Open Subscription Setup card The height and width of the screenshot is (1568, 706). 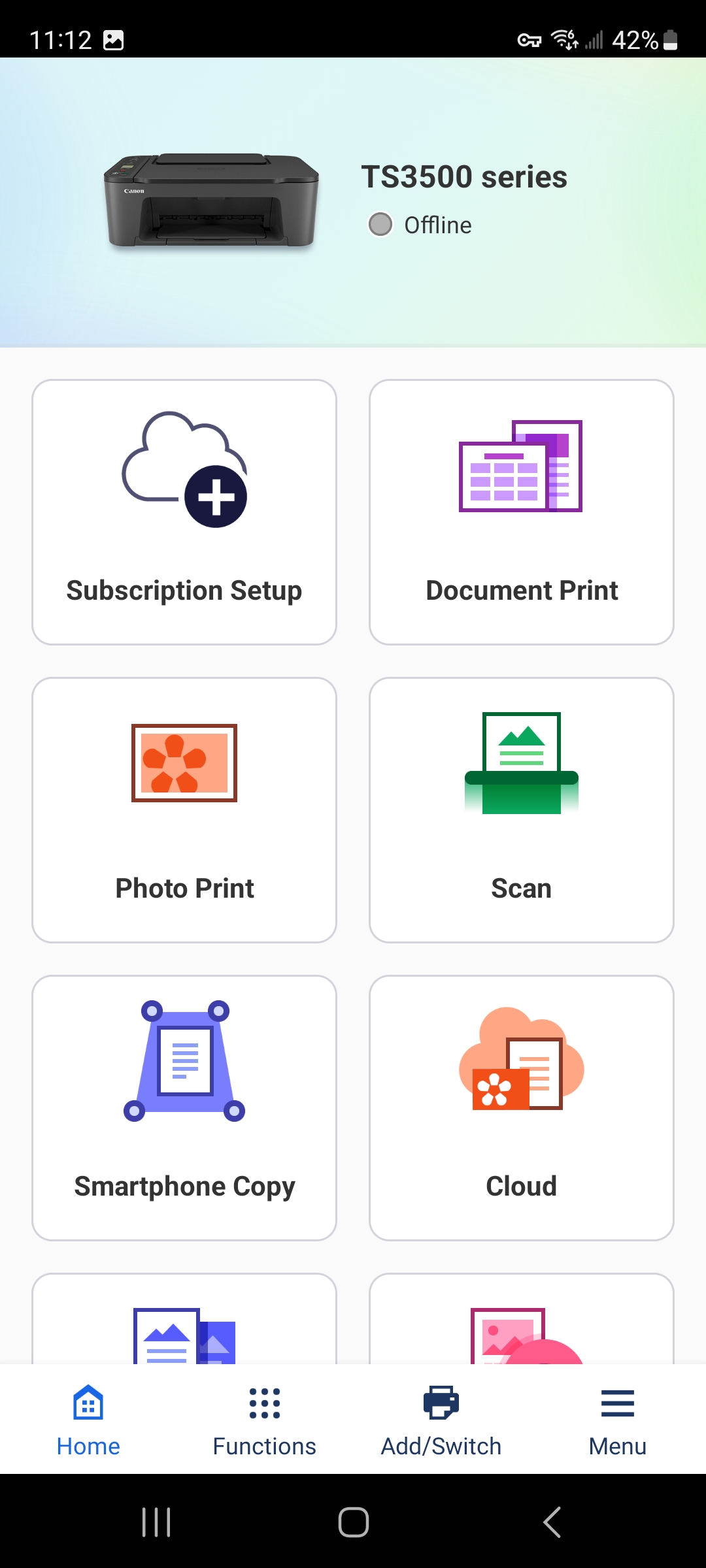(x=184, y=512)
